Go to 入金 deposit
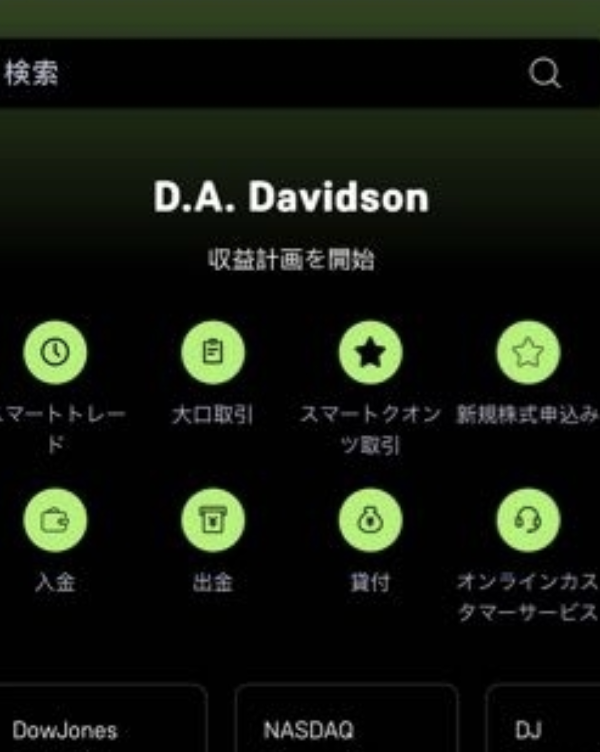600x752 pixels. [56, 520]
